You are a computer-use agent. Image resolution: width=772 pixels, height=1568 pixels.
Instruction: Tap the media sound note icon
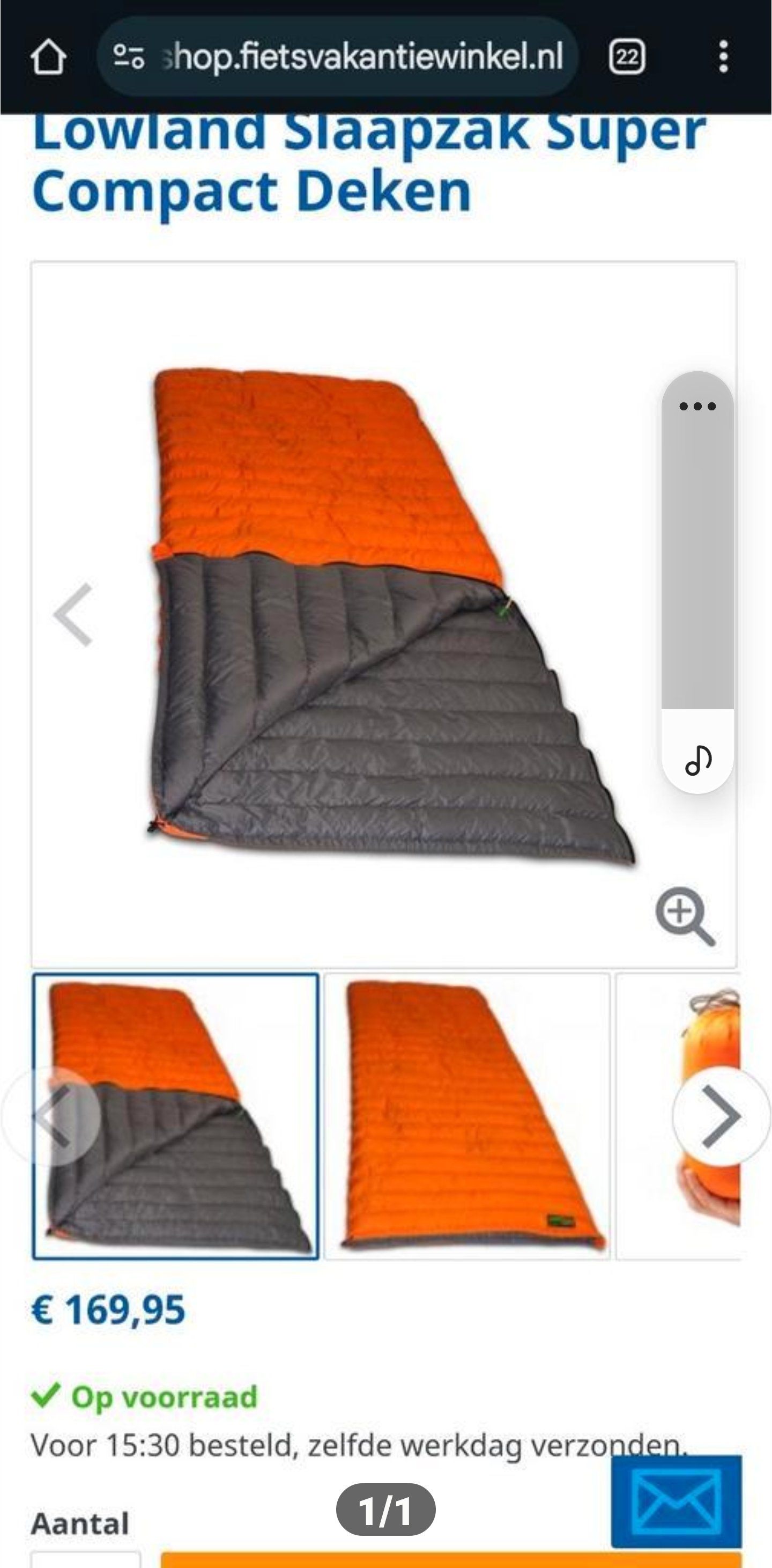click(698, 760)
